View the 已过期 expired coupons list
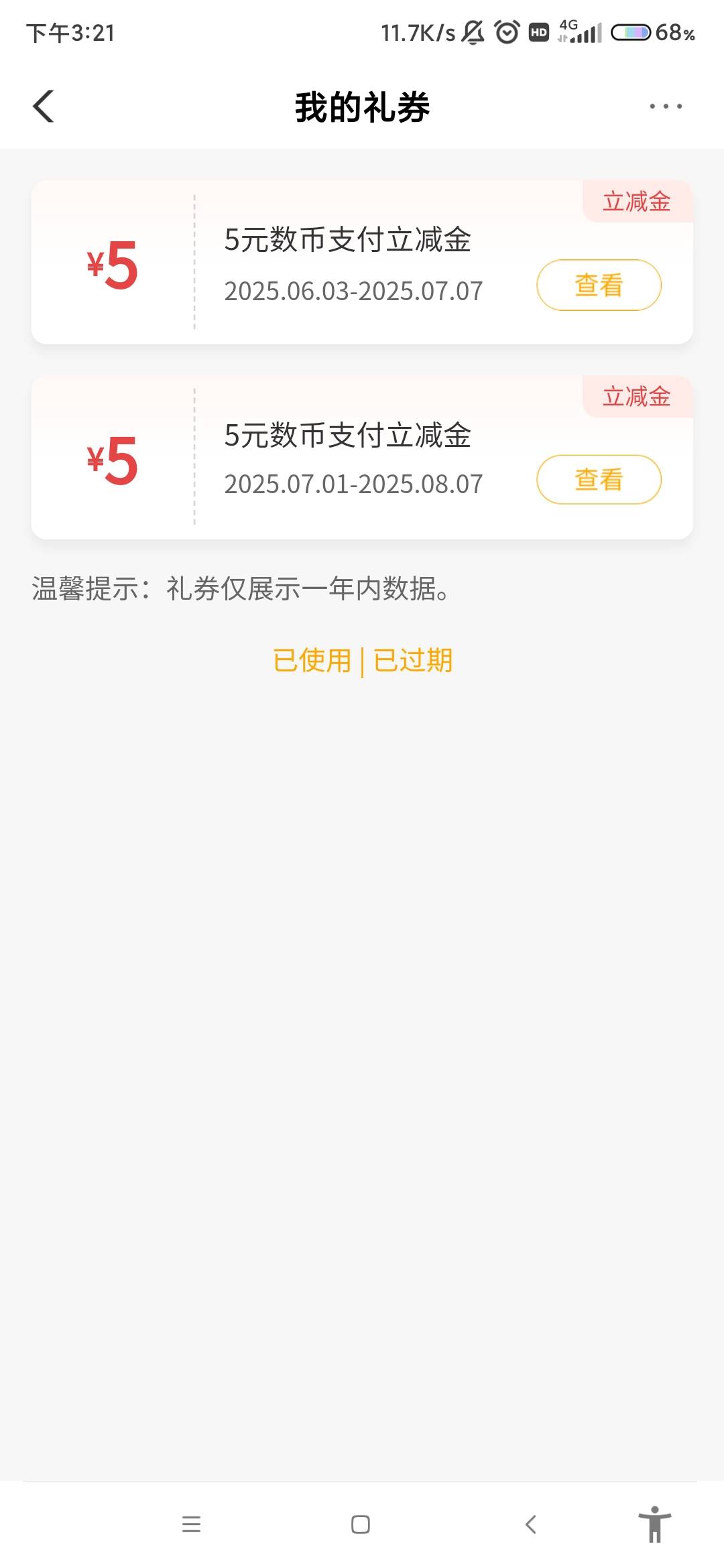The width and height of the screenshot is (724, 1568). click(x=413, y=661)
